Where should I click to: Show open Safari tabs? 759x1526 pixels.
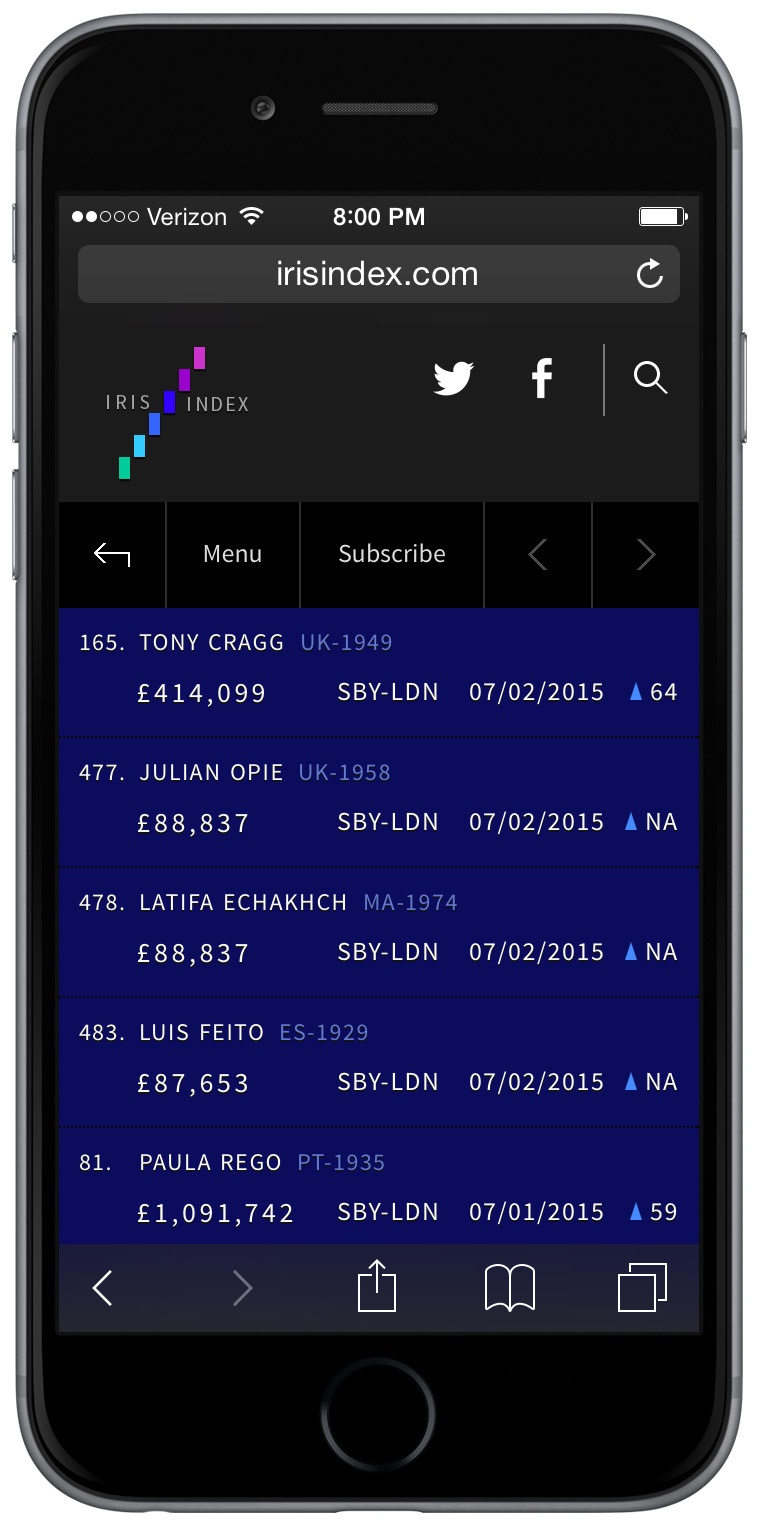click(642, 1287)
